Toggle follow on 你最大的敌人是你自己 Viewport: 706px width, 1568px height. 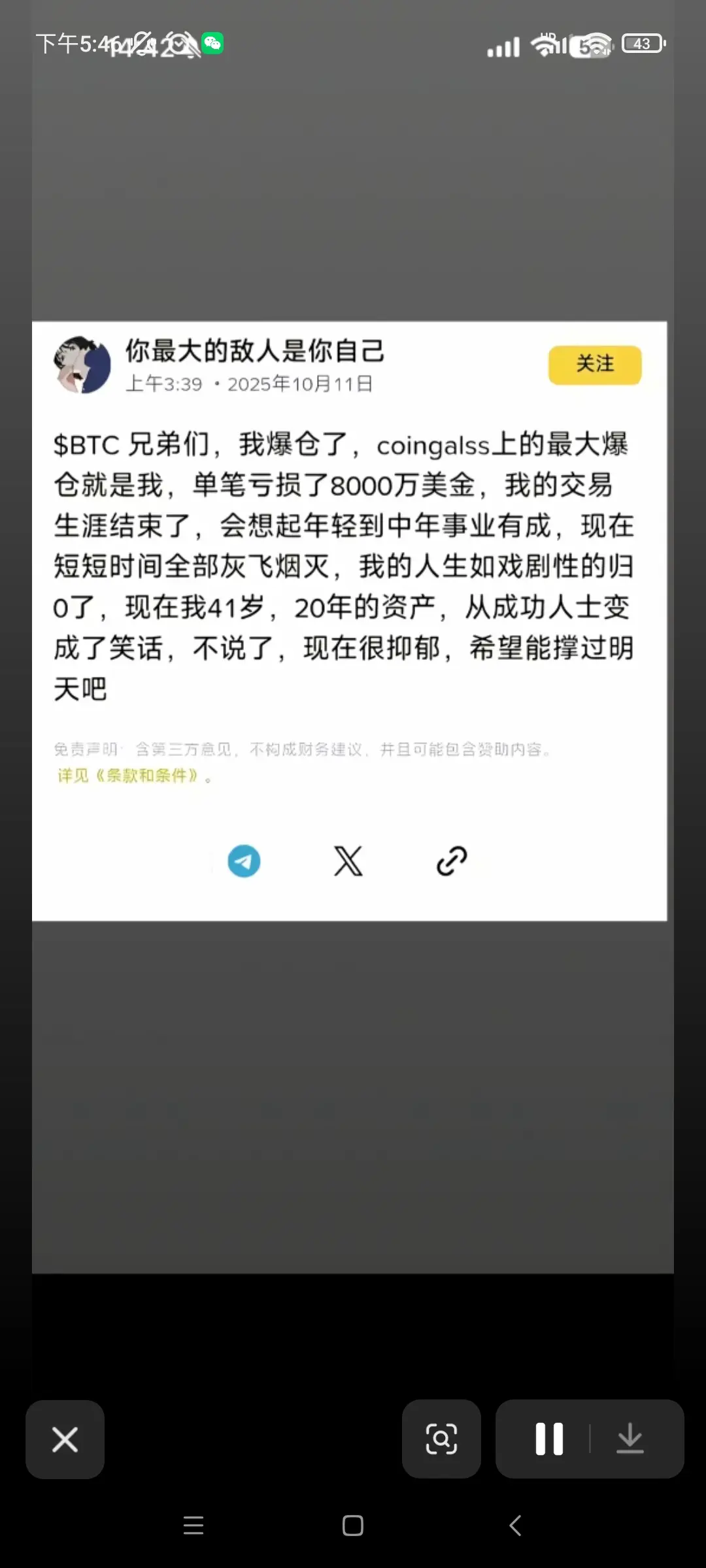[594, 365]
